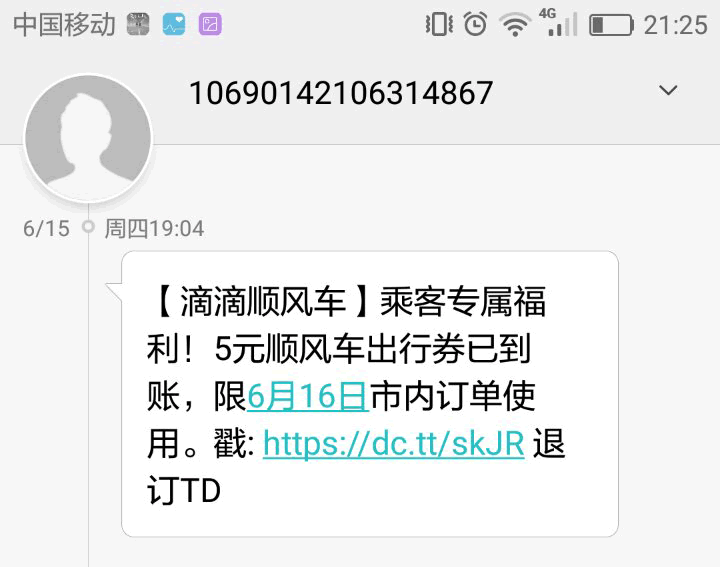Expand the chevron next to the sender number

tap(668, 91)
